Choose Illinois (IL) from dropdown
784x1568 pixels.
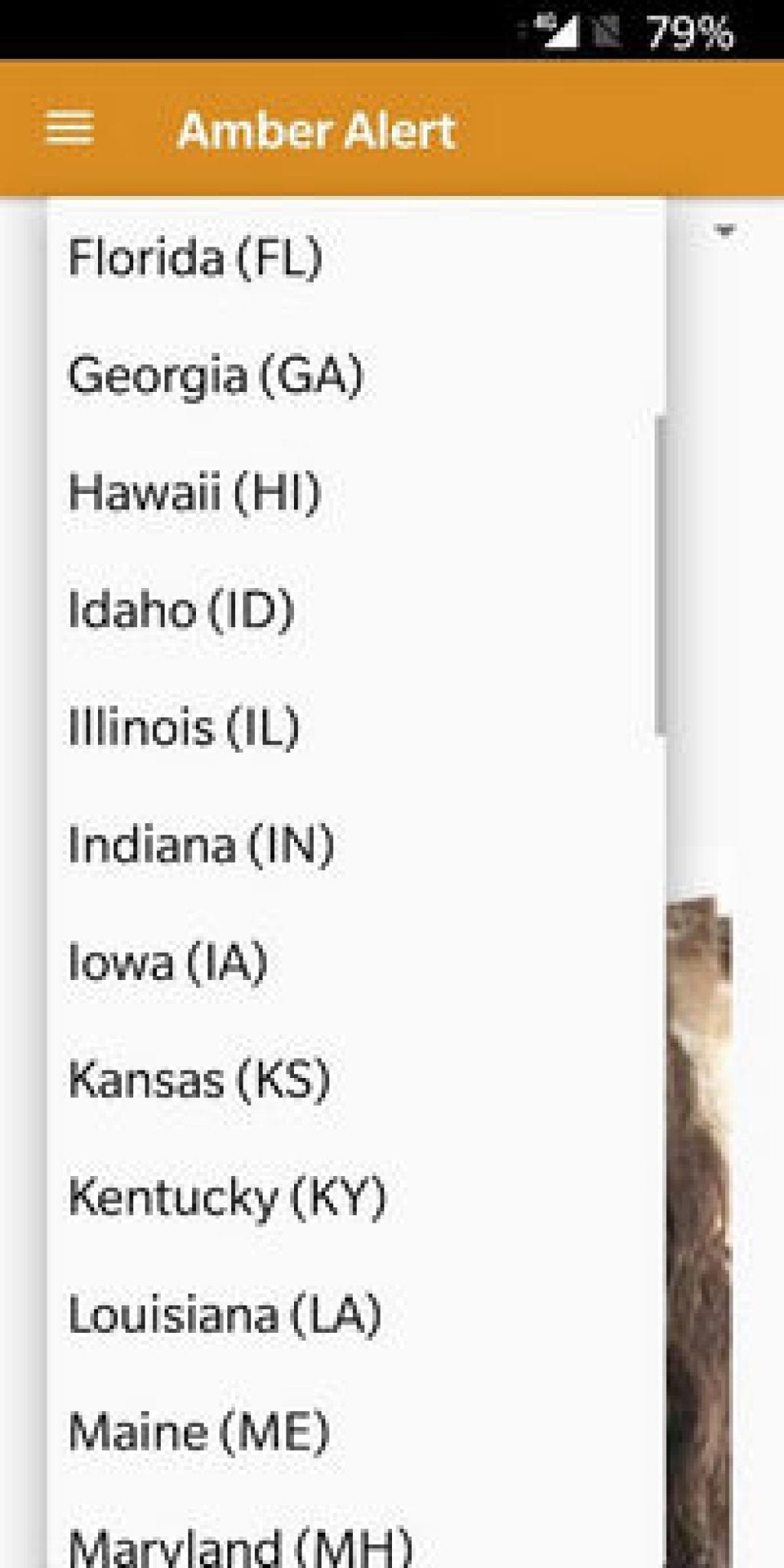pyautogui.click(x=184, y=727)
